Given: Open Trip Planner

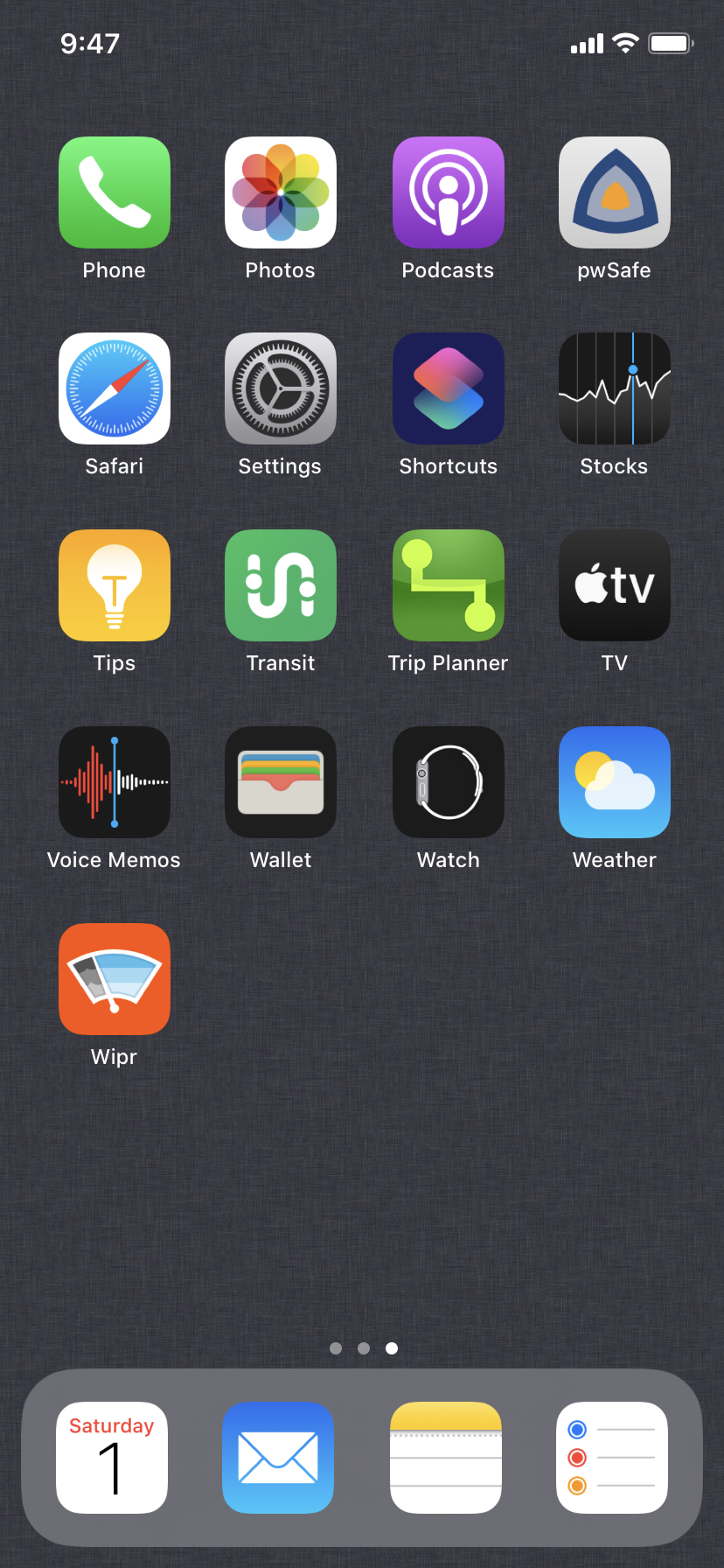Looking at the screenshot, I should click(x=449, y=585).
